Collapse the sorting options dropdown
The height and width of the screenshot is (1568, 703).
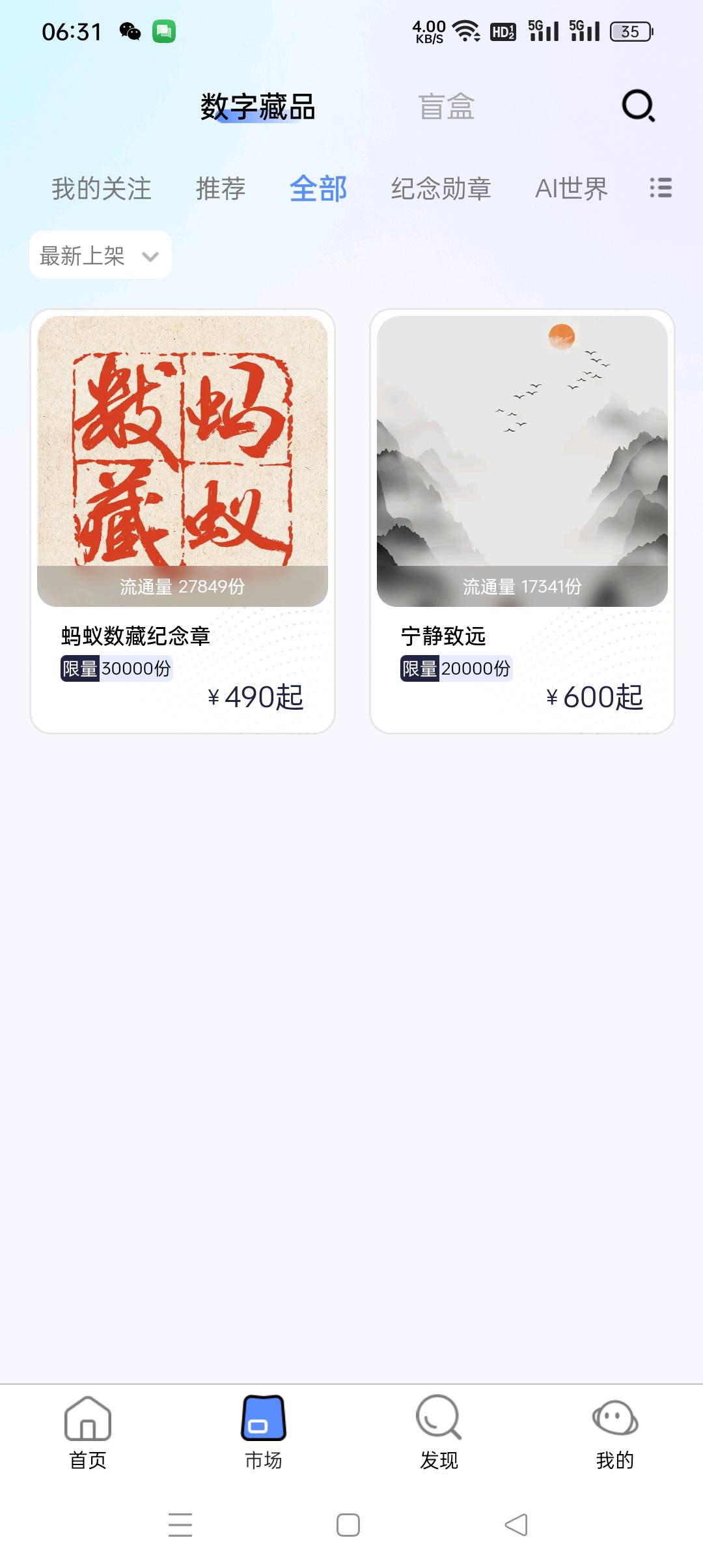click(100, 255)
